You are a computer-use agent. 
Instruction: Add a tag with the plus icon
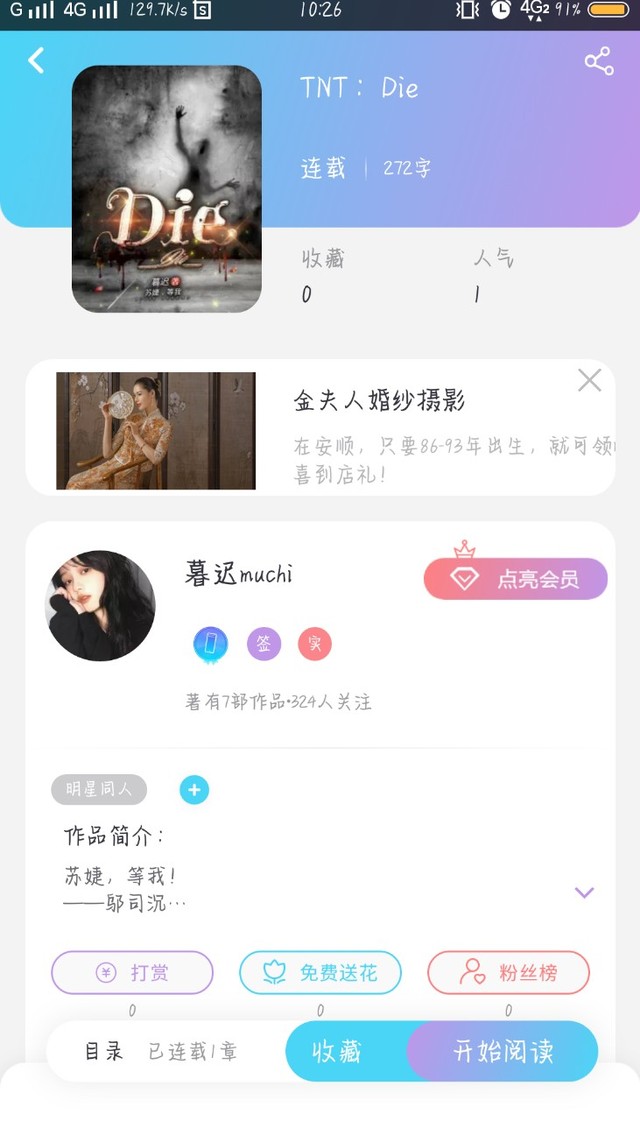point(194,790)
